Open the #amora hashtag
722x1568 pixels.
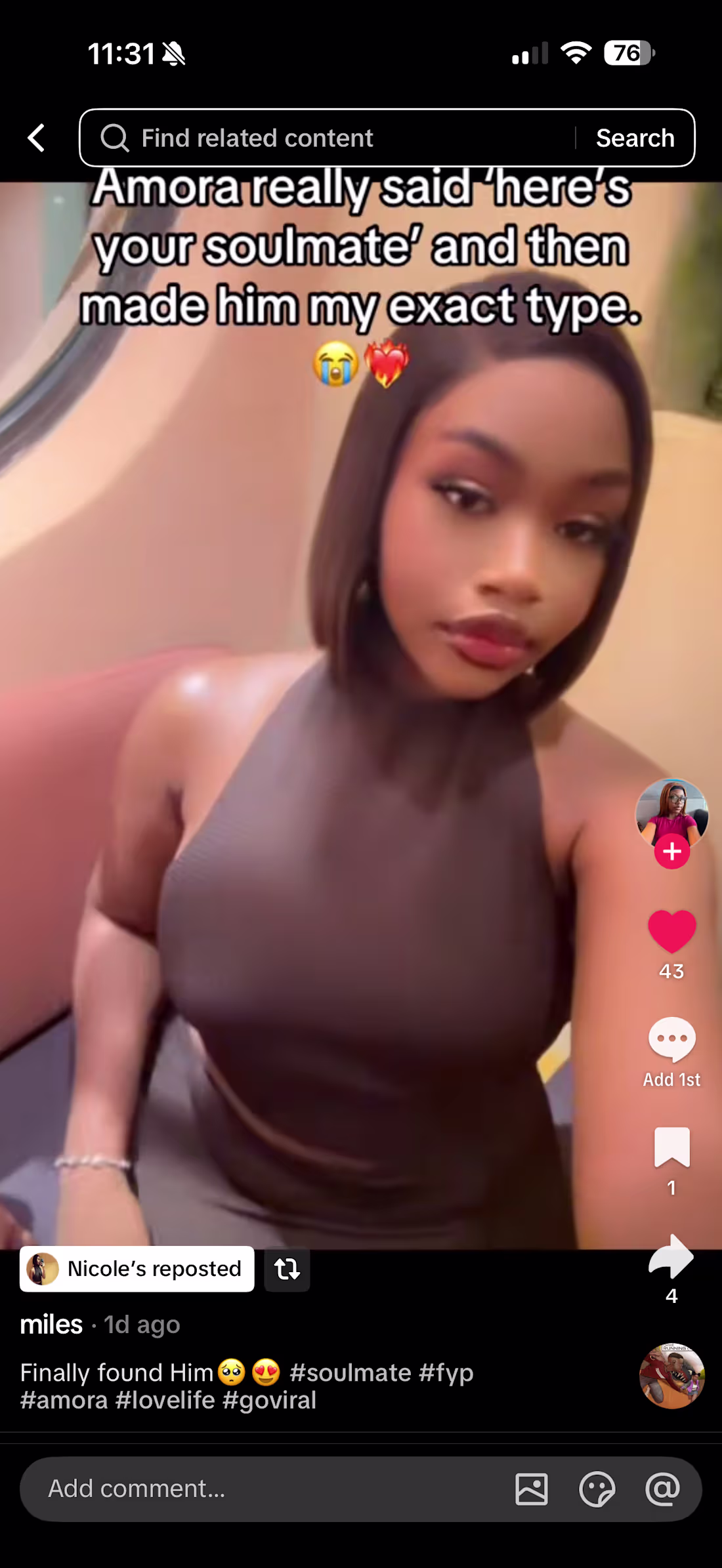coord(64,1400)
